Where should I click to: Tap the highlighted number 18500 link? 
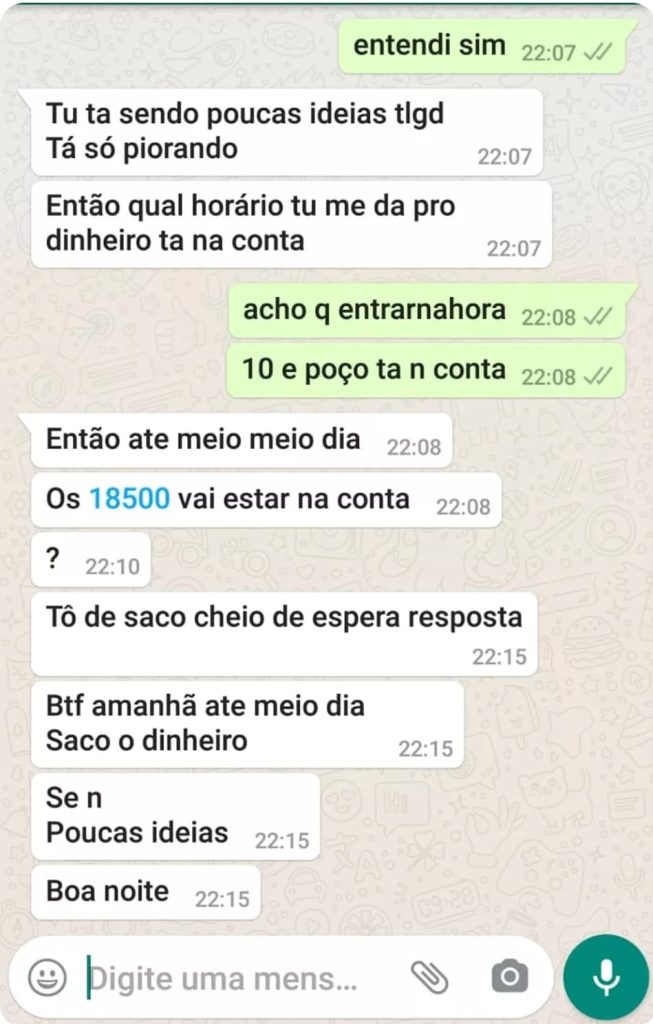pos(129,499)
